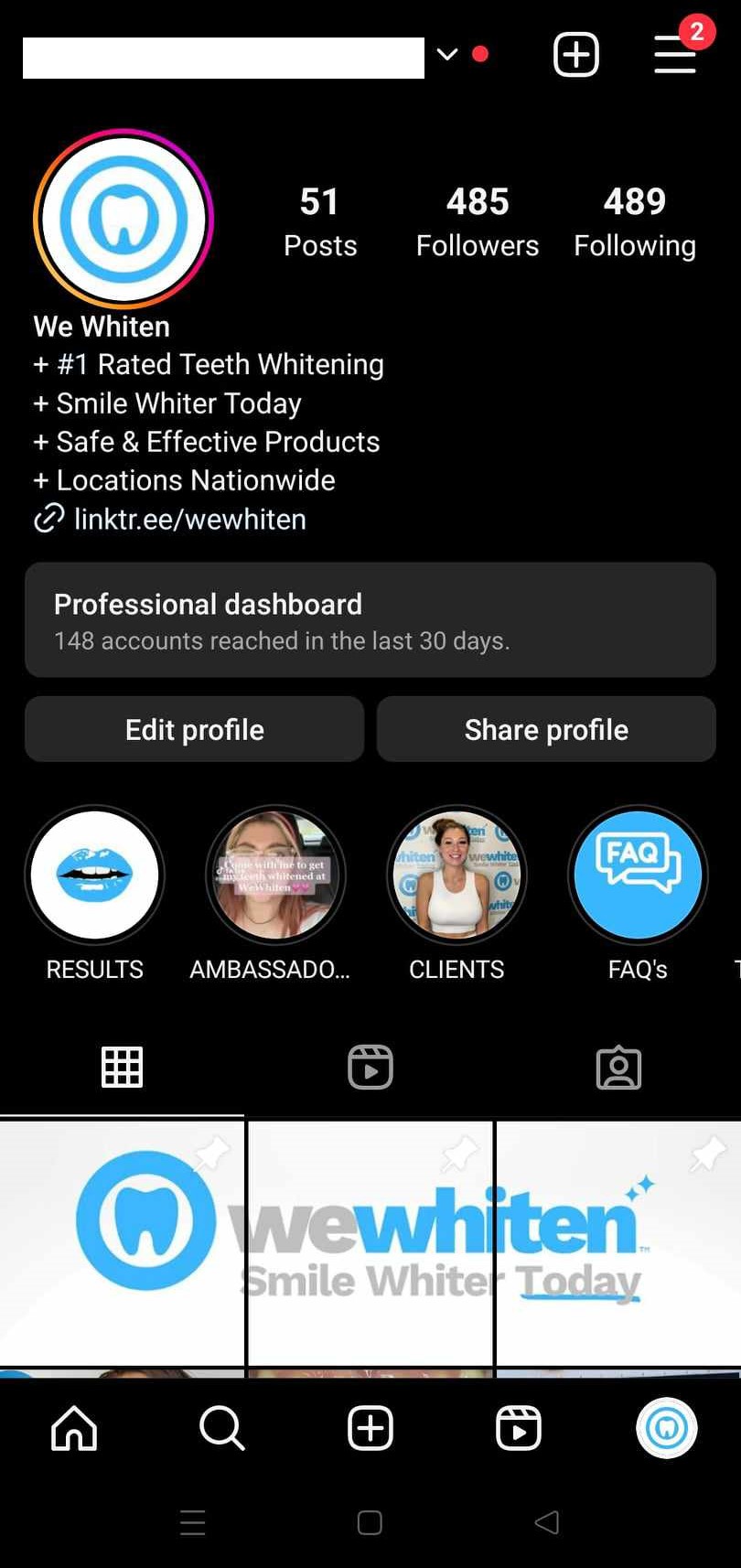Screen dimensions: 741x1568
Task: View the We Whiten profile picture story
Action: coord(123,220)
